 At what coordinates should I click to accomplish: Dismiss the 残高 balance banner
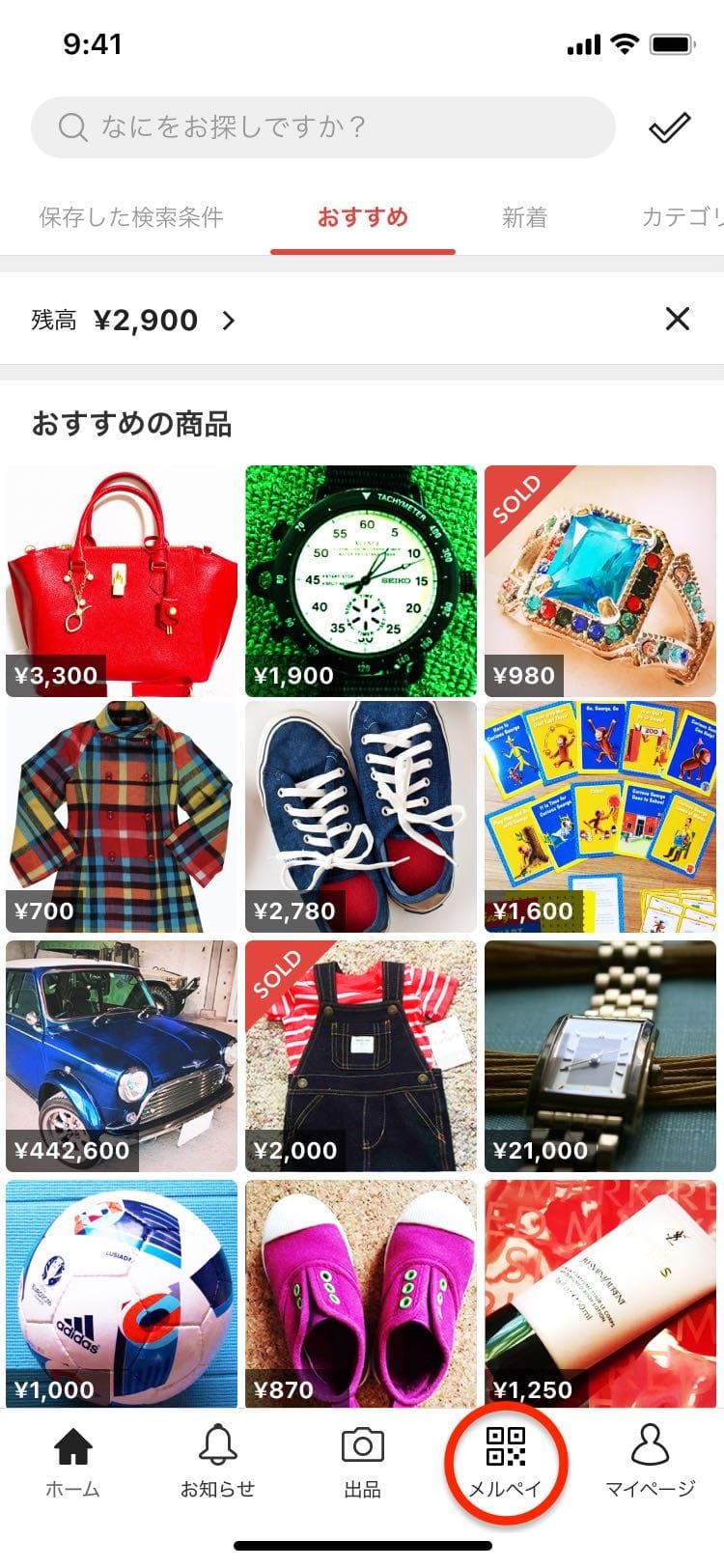click(x=678, y=319)
